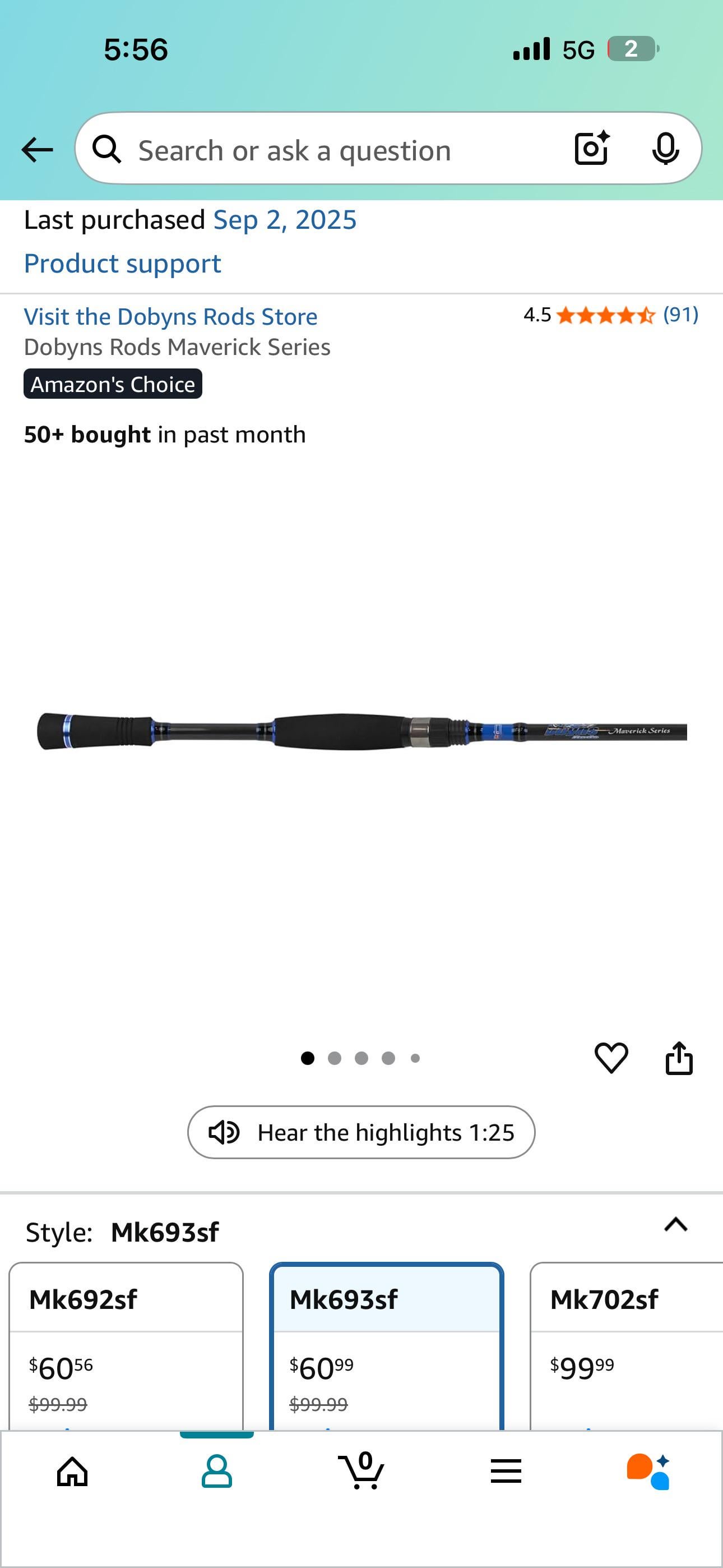The image size is (723, 1568).
Task: Visit the Dobyns Rods Store
Action: click(x=170, y=316)
